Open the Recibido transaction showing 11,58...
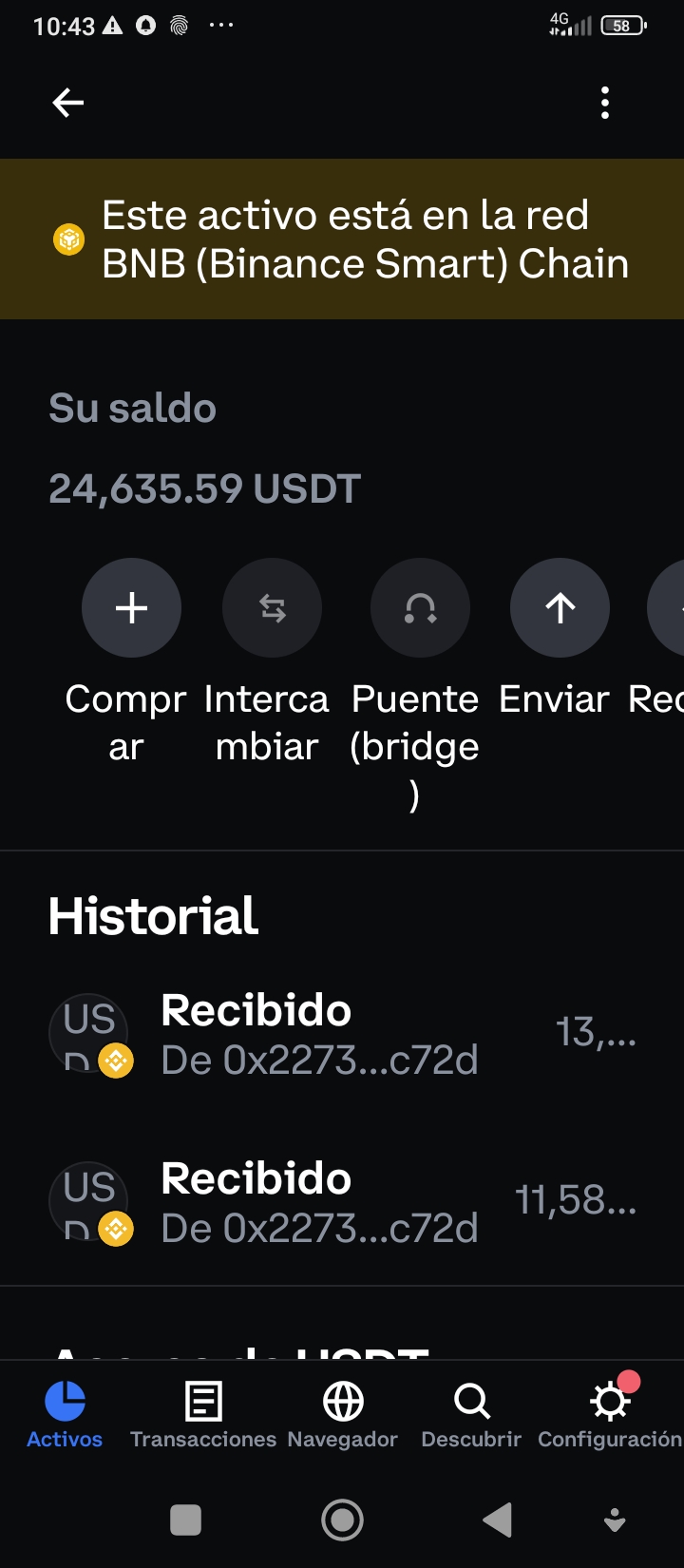Screen dimensions: 684x1568 [342, 1202]
